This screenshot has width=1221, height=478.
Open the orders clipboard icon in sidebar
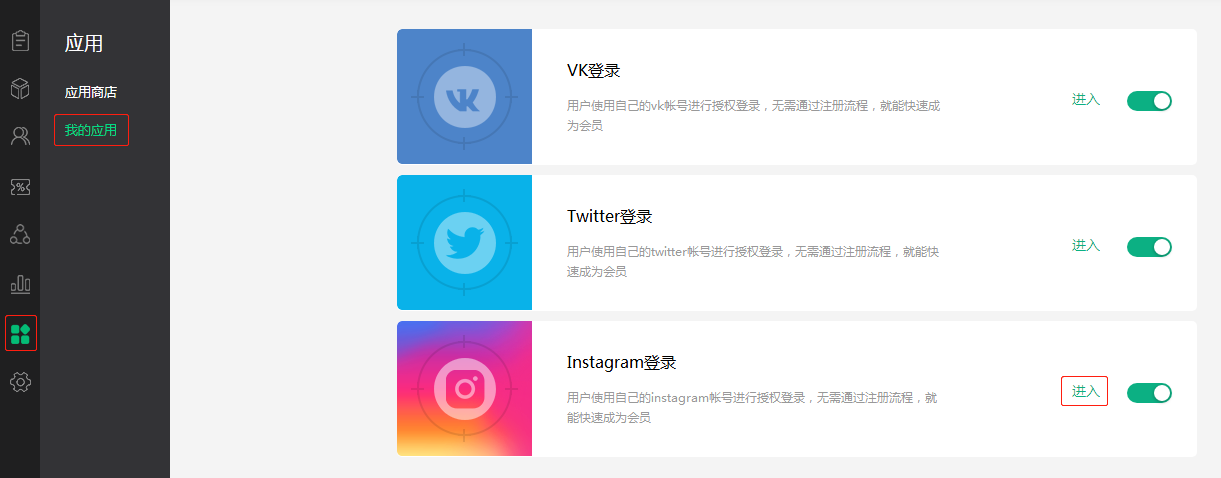coord(20,41)
